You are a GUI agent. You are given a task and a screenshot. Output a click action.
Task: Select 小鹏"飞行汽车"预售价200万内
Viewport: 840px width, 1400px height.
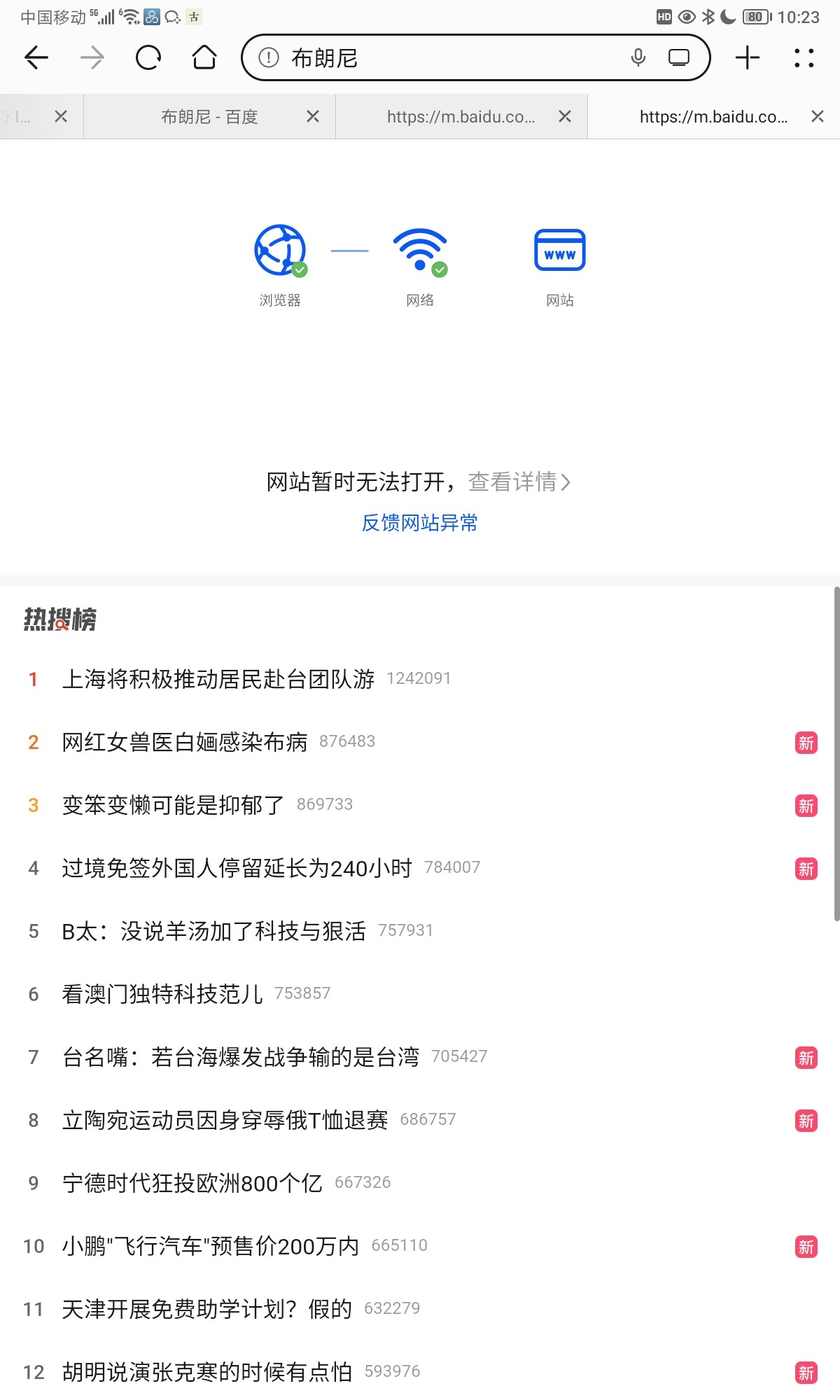[210, 1246]
